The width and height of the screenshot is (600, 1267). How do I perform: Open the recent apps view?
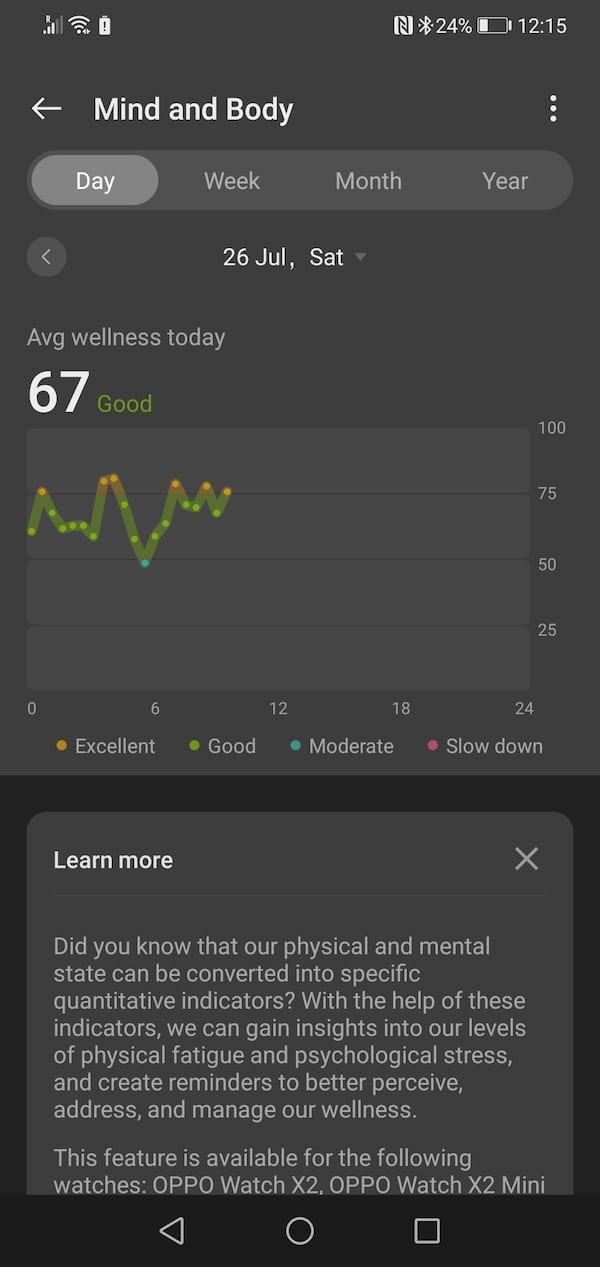tap(427, 1231)
